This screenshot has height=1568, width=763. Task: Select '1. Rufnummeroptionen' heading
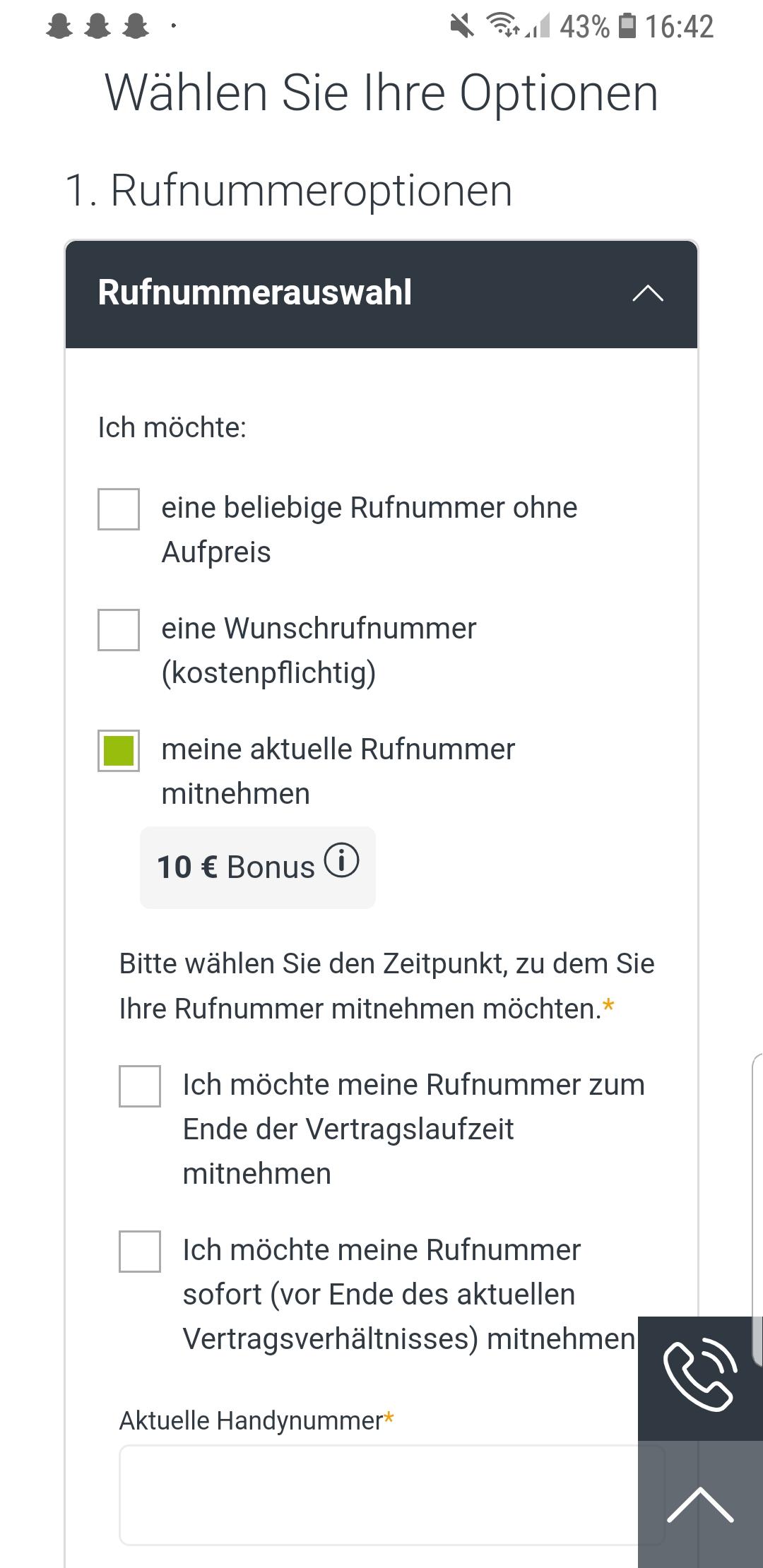click(x=287, y=189)
